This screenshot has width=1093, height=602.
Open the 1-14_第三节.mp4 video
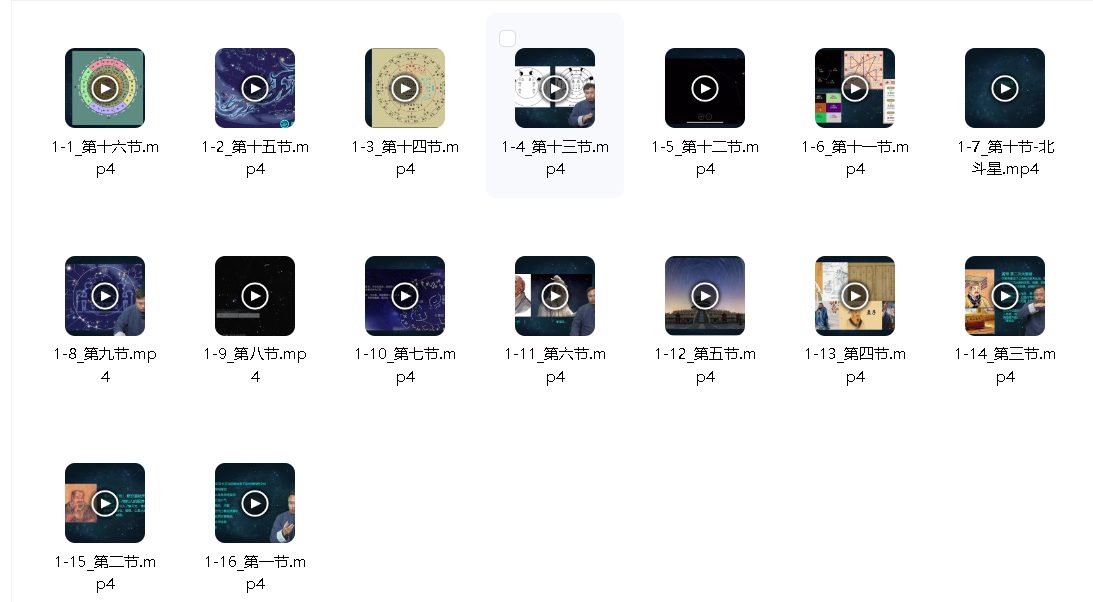[x=1005, y=296]
